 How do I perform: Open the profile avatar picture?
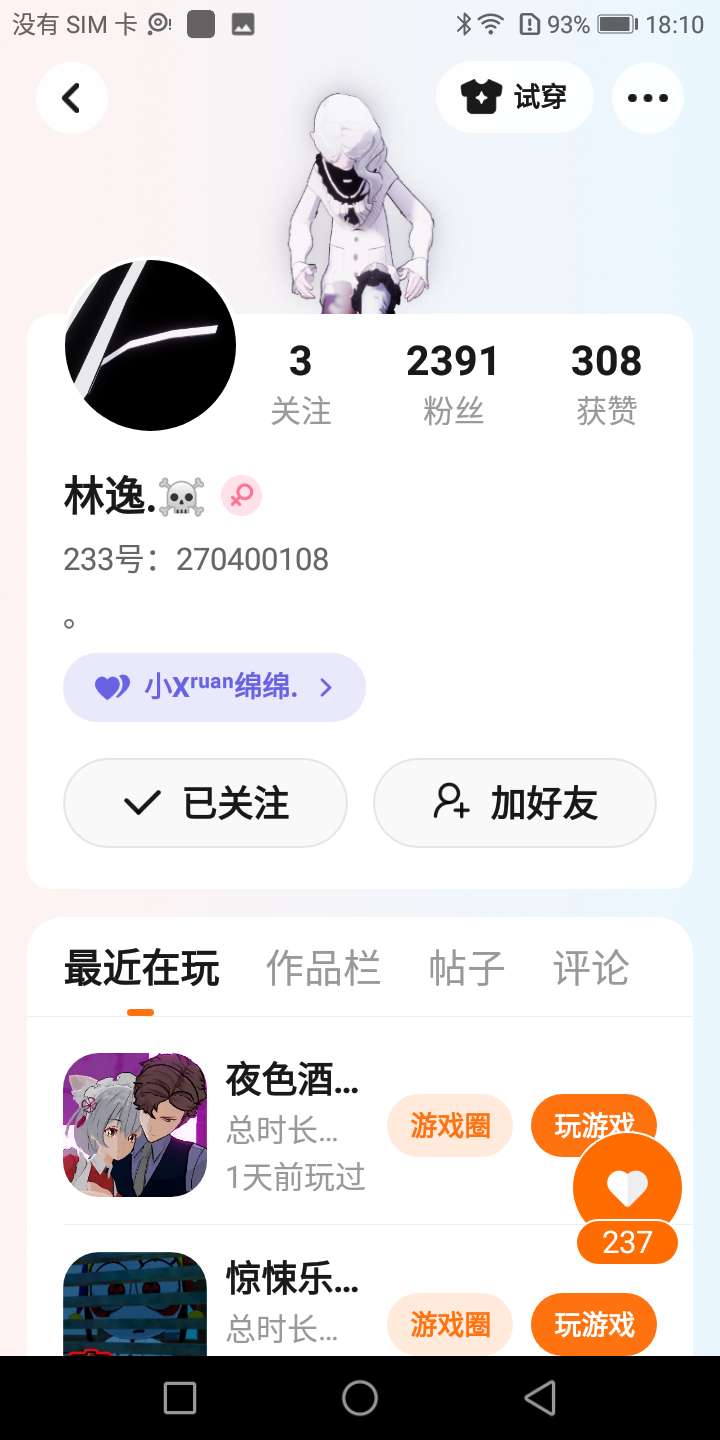(150, 345)
